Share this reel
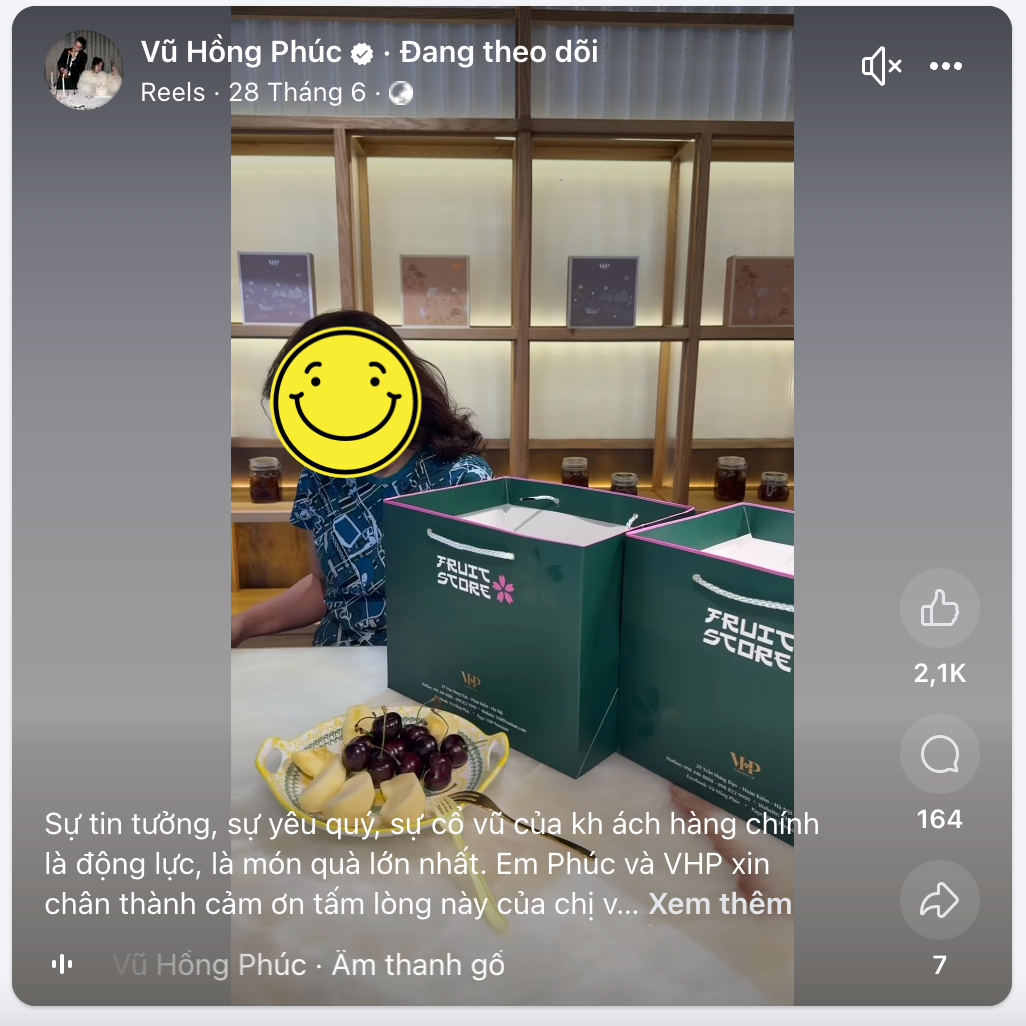 tap(939, 901)
